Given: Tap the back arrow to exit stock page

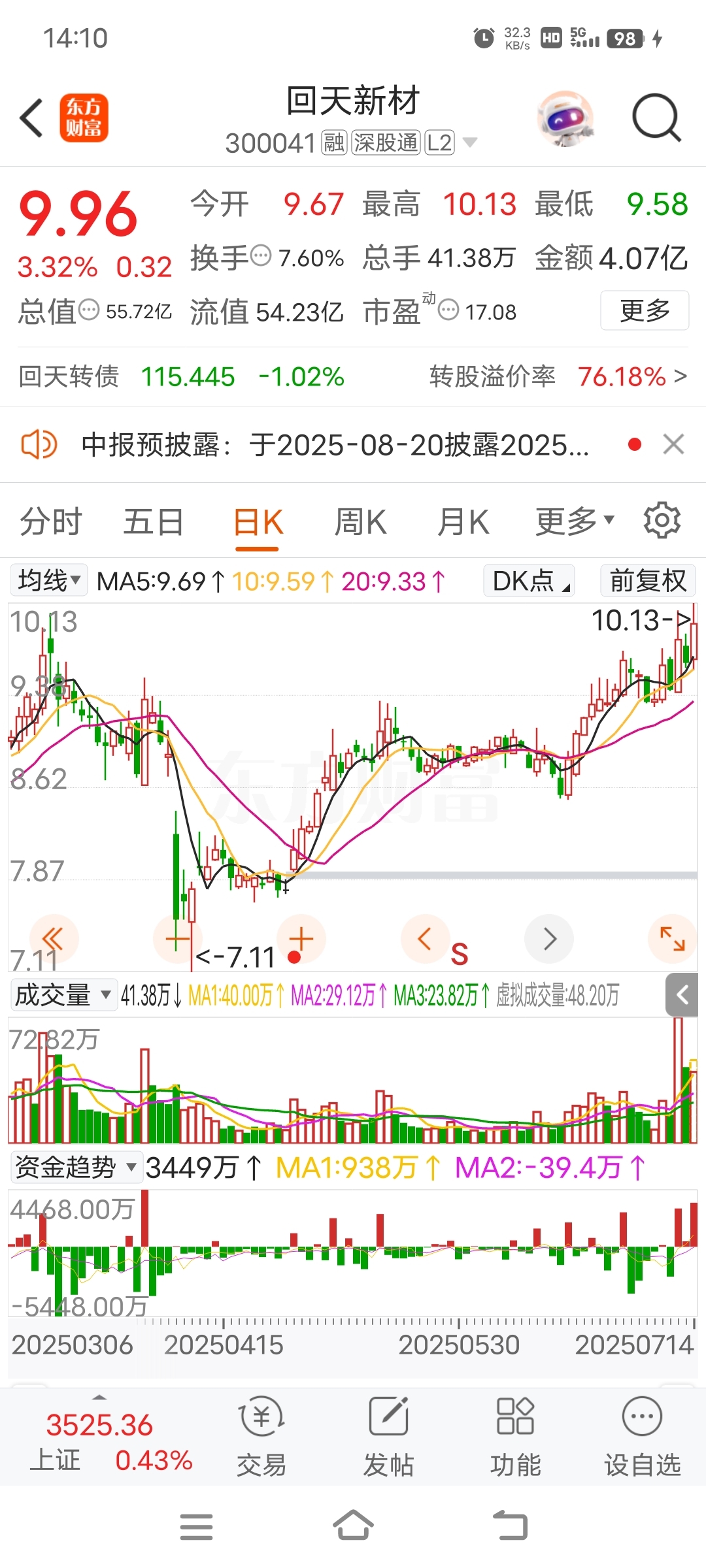Looking at the screenshot, I should point(31,118).
